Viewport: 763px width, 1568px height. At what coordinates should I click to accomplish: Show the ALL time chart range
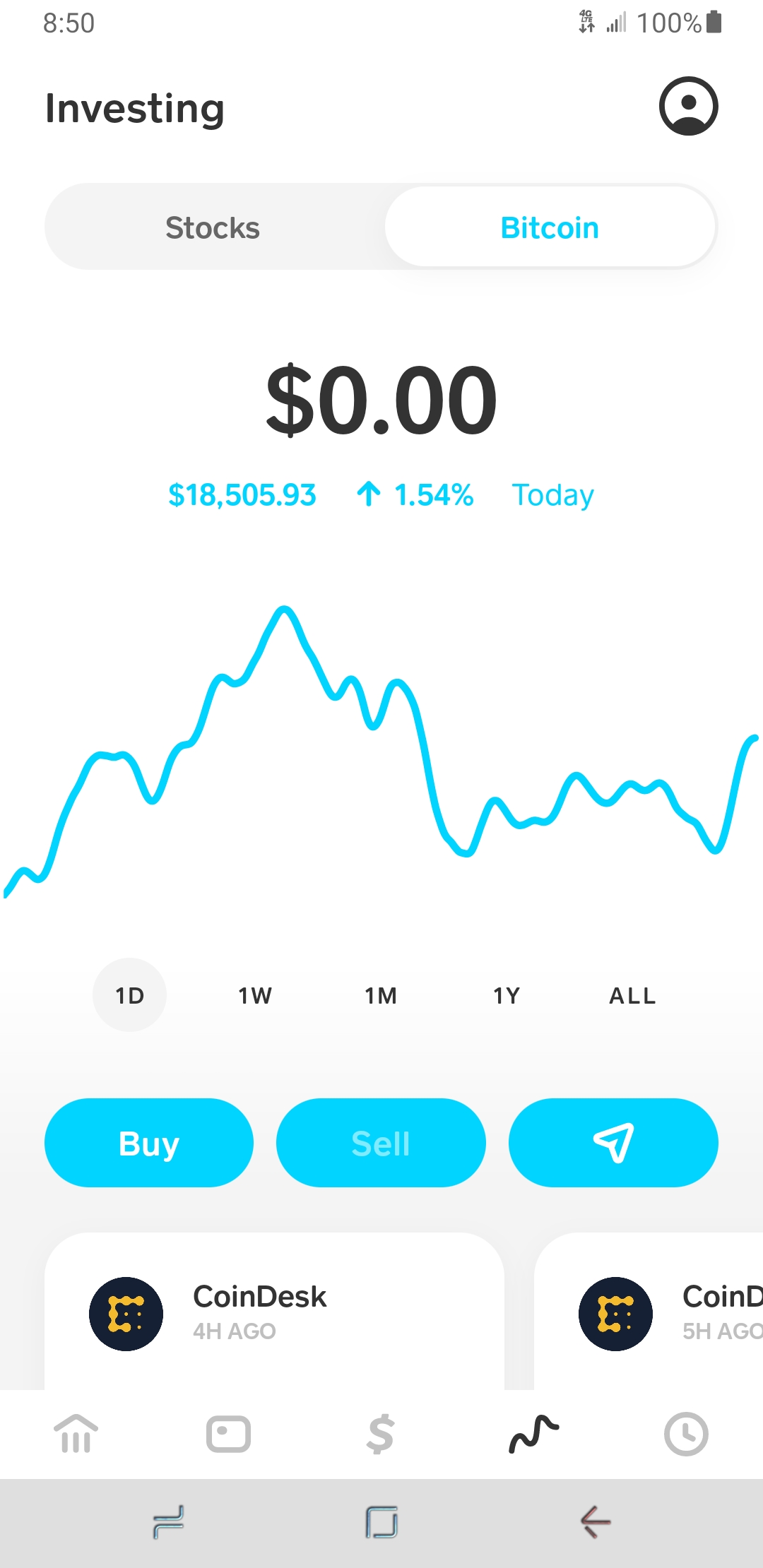point(632,995)
